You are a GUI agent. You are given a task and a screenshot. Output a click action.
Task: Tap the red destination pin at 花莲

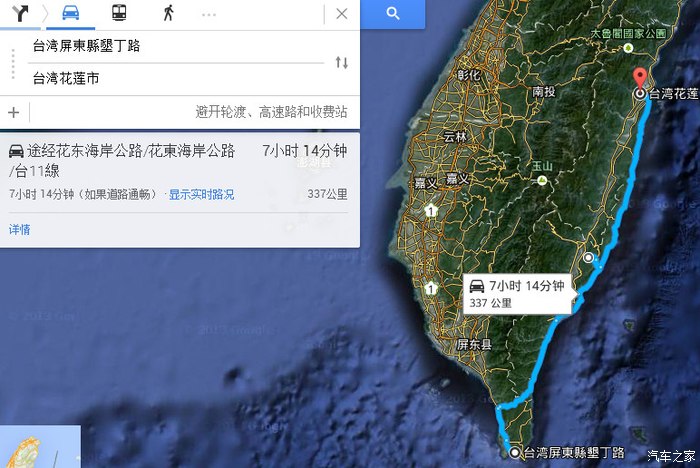[x=640, y=78]
